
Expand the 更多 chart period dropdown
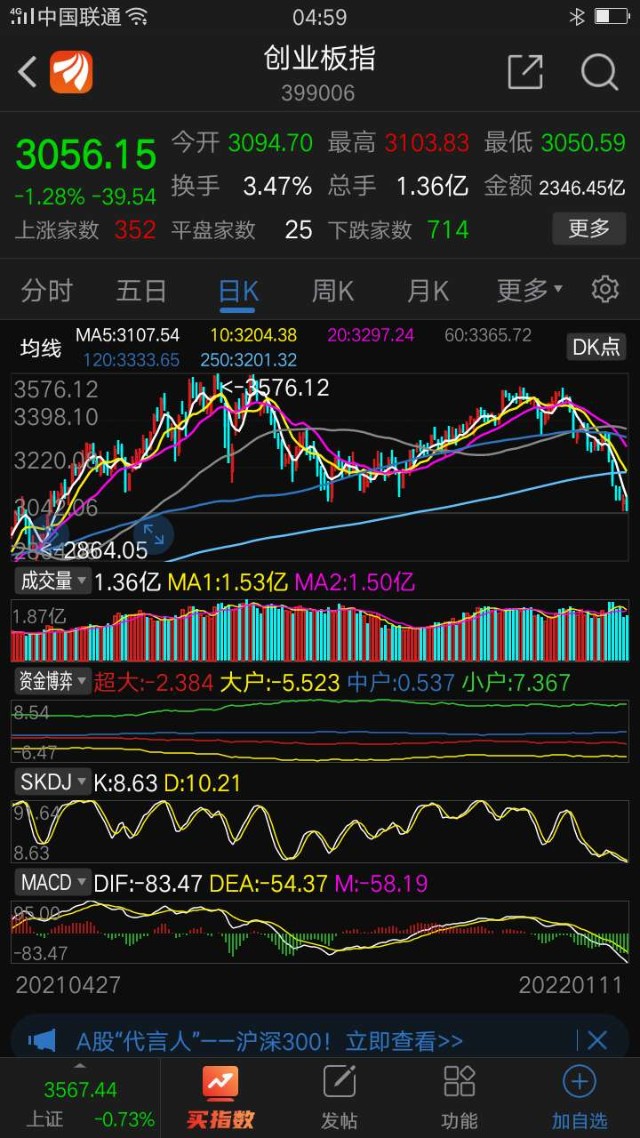pyautogui.click(x=529, y=291)
